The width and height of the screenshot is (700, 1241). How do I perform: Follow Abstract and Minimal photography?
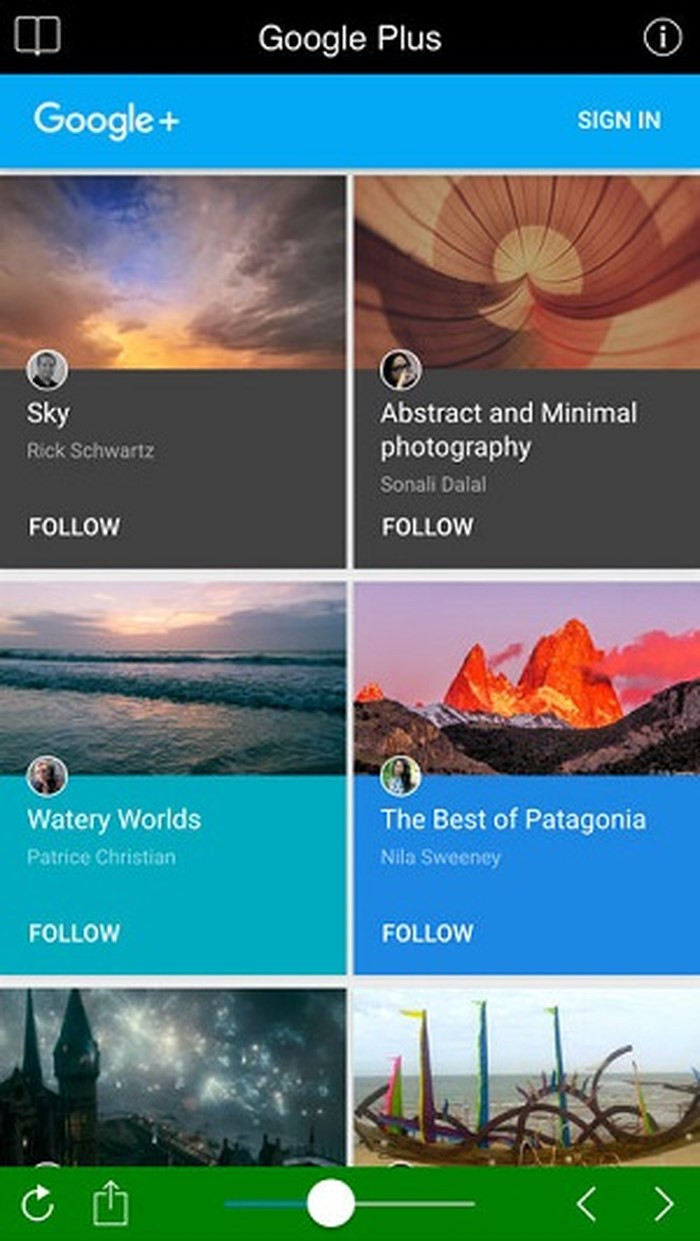(x=427, y=527)
